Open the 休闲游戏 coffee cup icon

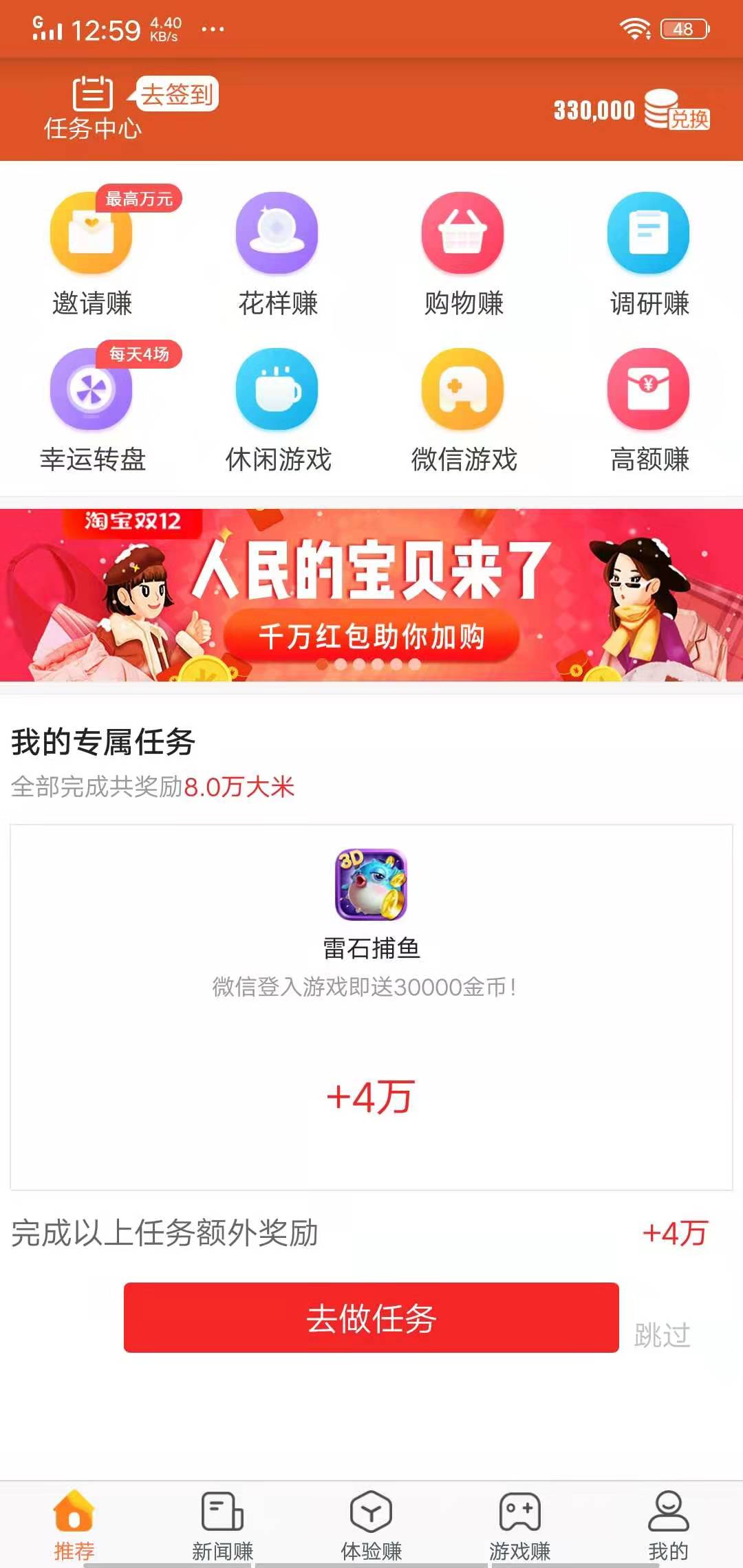(277, 391)
